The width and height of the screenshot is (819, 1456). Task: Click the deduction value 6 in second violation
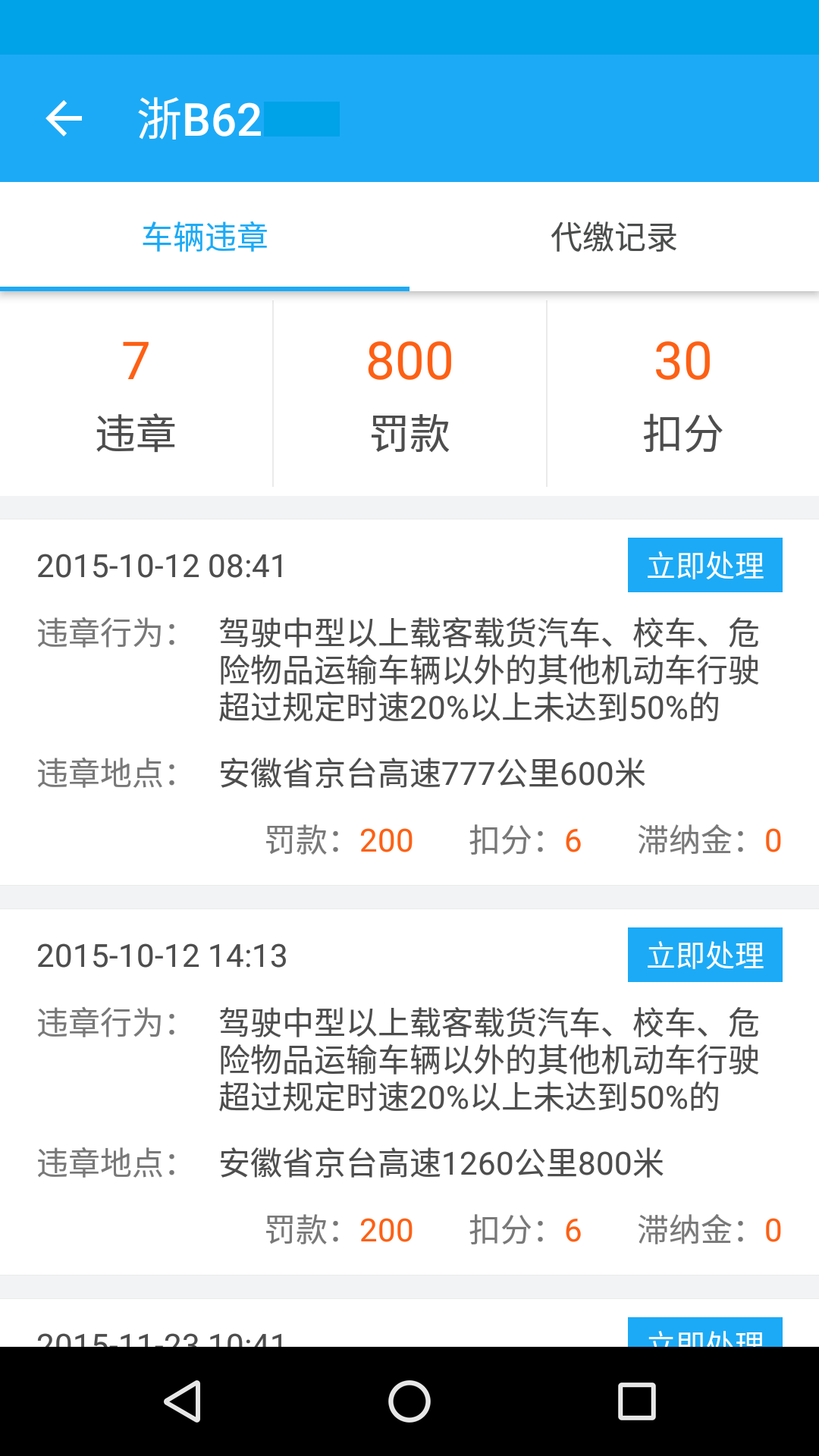pyautogui.click(x=574, y=1230)
